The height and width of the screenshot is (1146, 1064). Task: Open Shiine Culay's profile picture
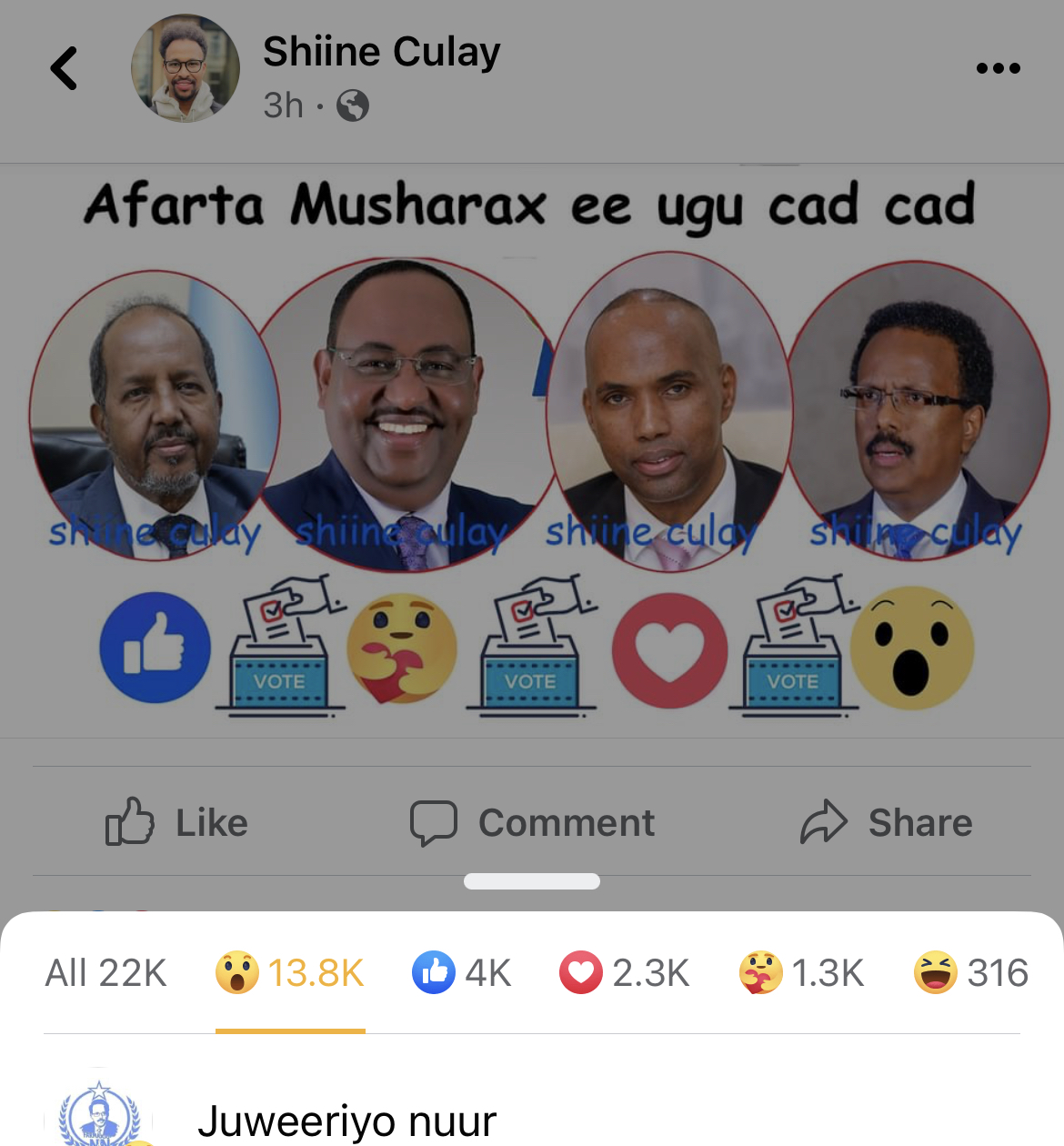(x=186, y=68)
